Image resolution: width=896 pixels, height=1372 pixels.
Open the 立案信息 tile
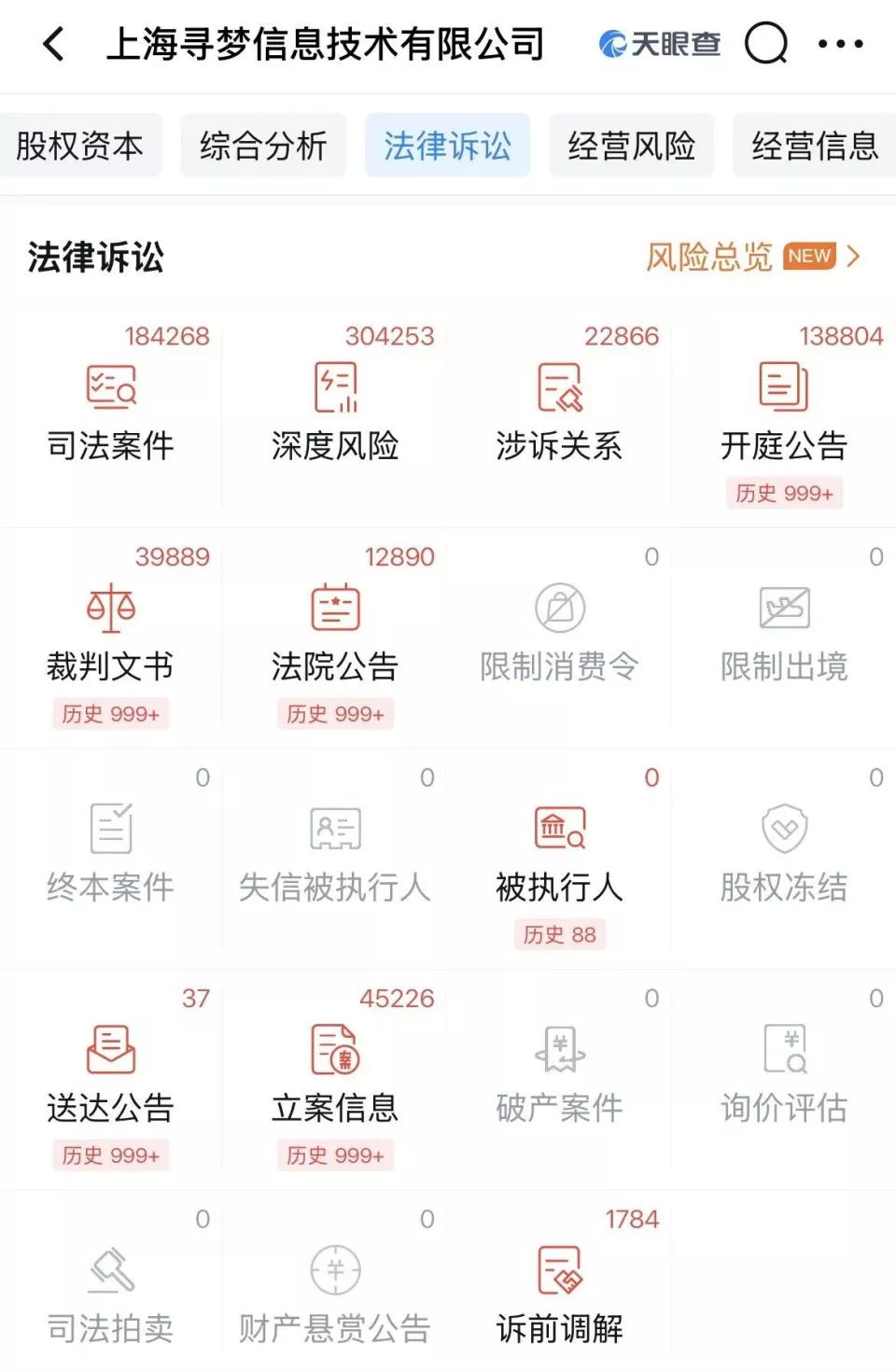pyautogui.click(x=335, y=1071)
